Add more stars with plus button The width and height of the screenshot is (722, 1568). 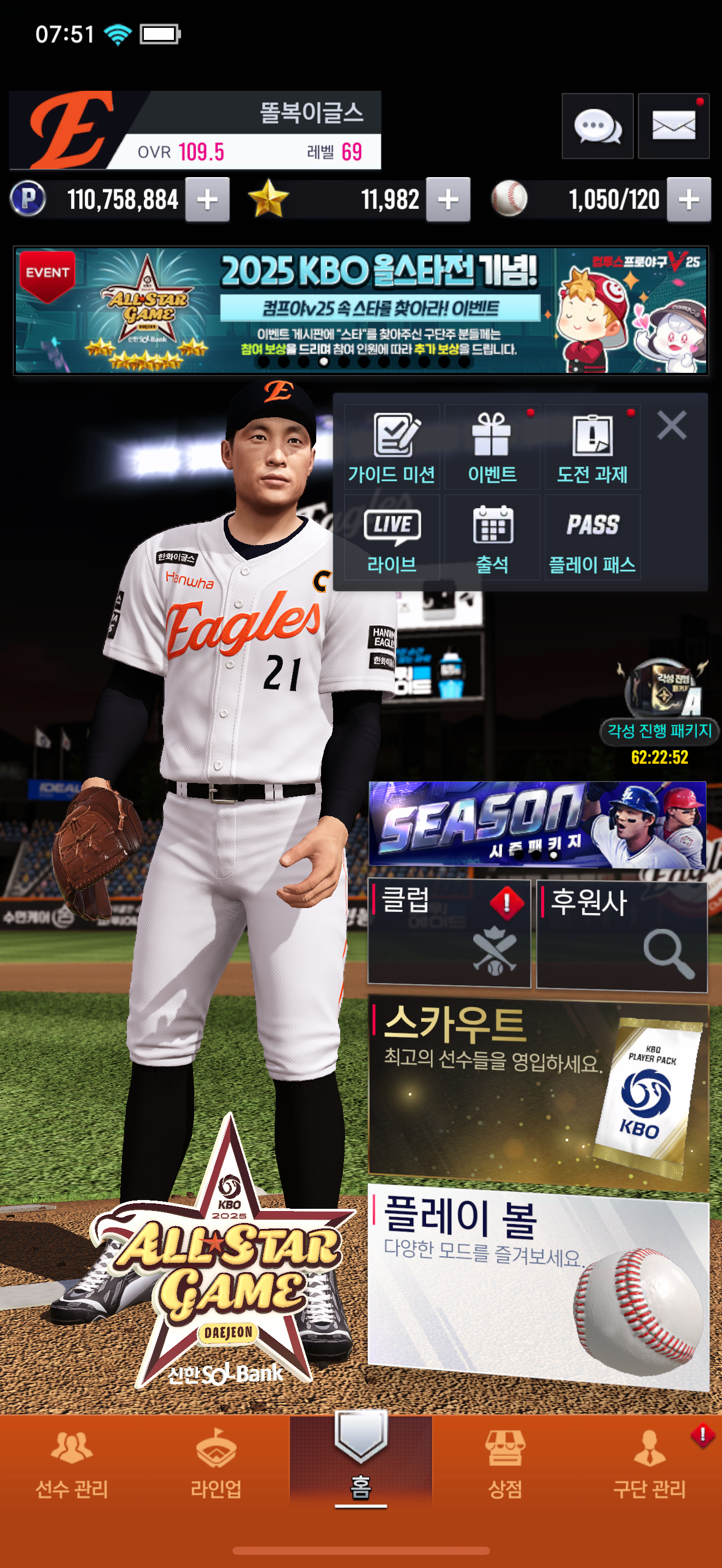click(x=448, y=200)
